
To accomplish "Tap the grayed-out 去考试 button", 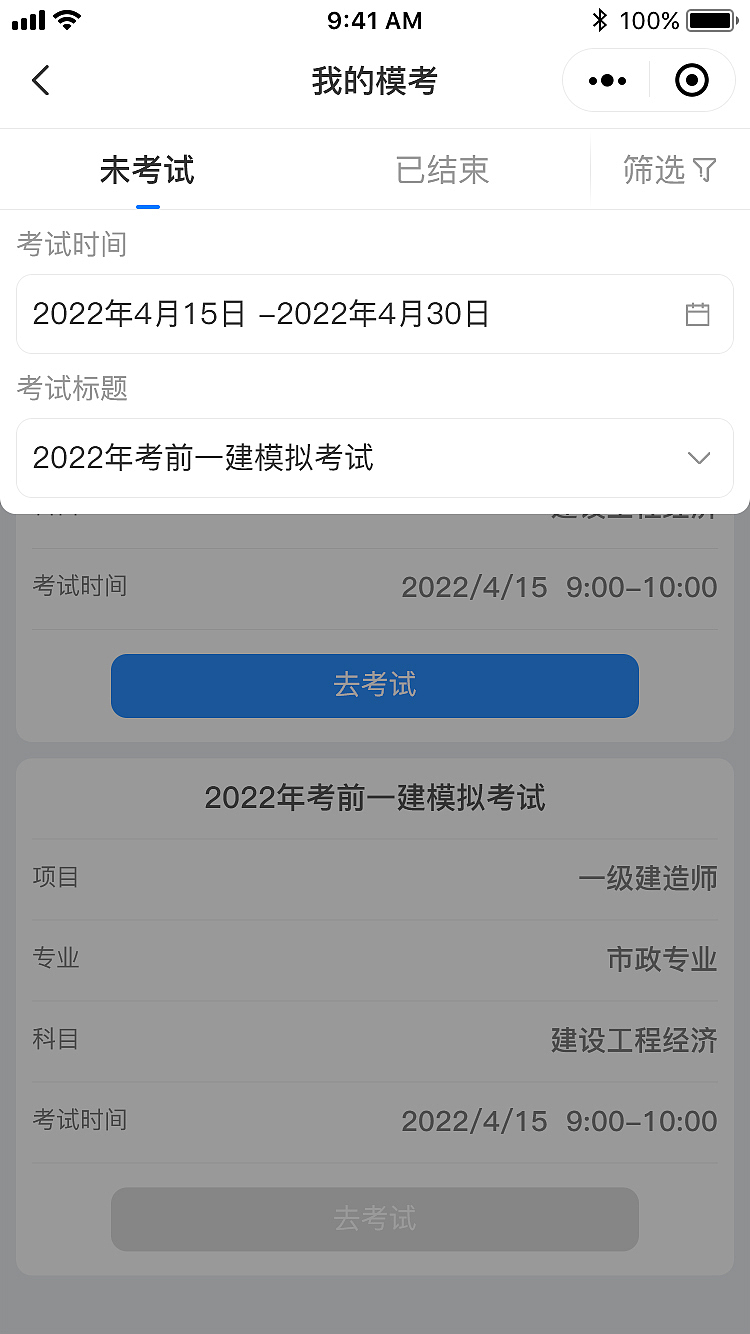I will coord(375,1219).
